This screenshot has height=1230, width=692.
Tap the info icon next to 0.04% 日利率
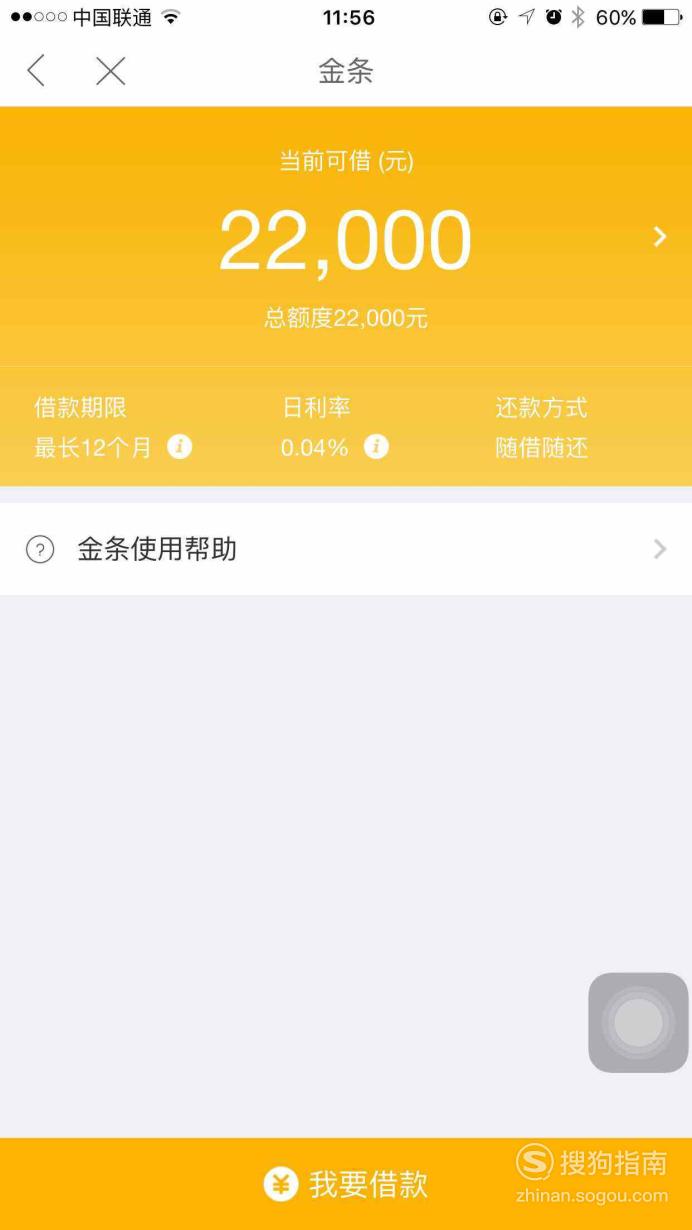(376, 446)
